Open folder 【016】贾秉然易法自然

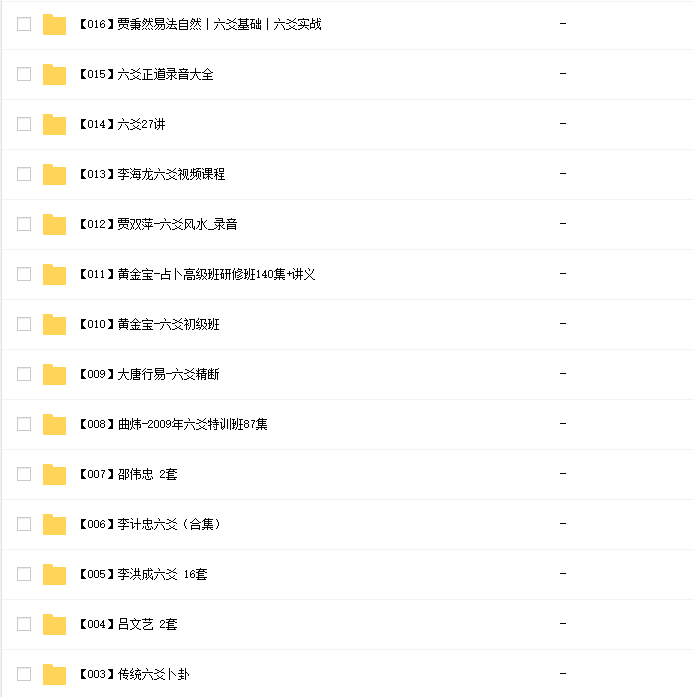pyautogui.click(x=198, y=24)
